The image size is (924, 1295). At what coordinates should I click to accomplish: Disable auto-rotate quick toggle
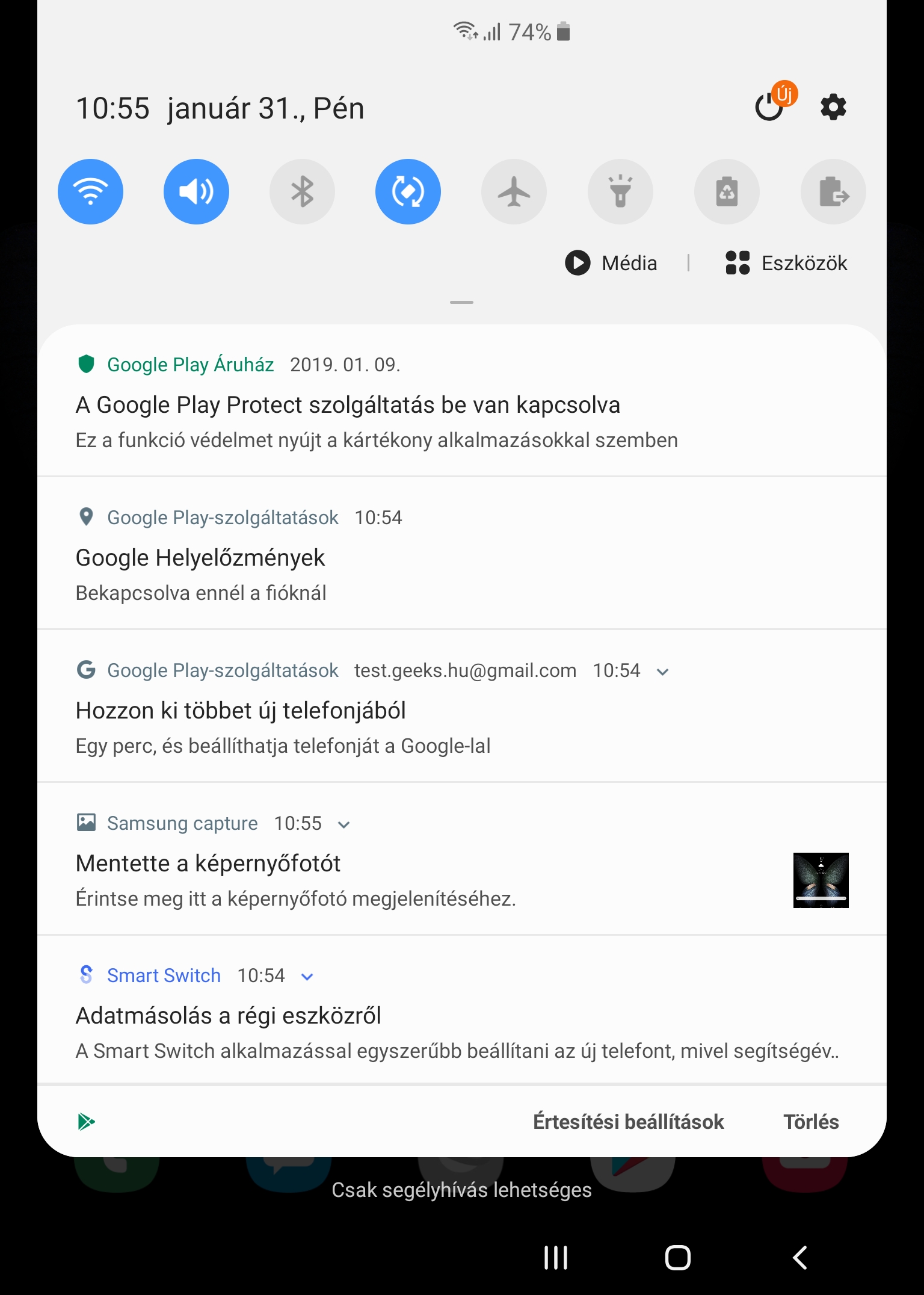[408, 192]
